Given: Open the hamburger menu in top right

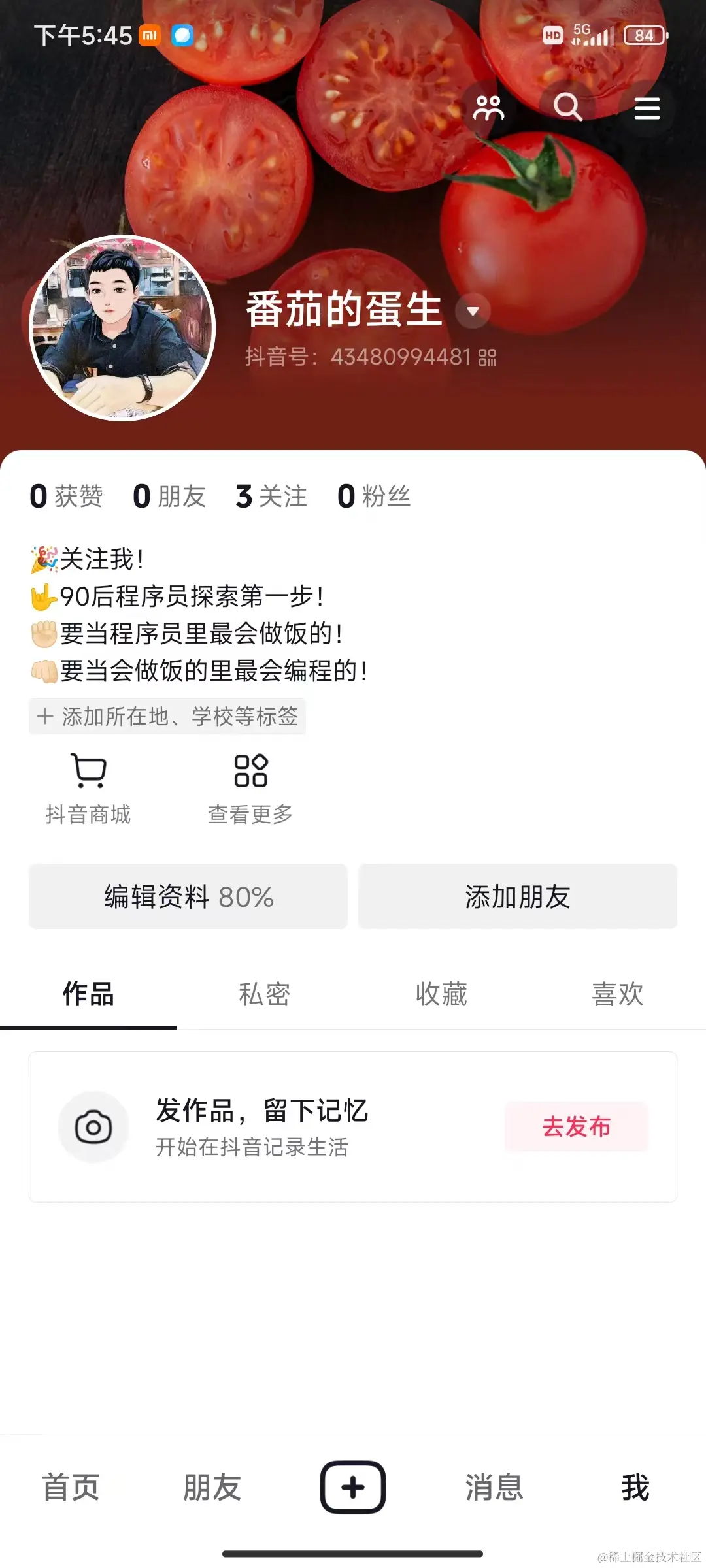Looking at the screenshot, I should [647, 108].
